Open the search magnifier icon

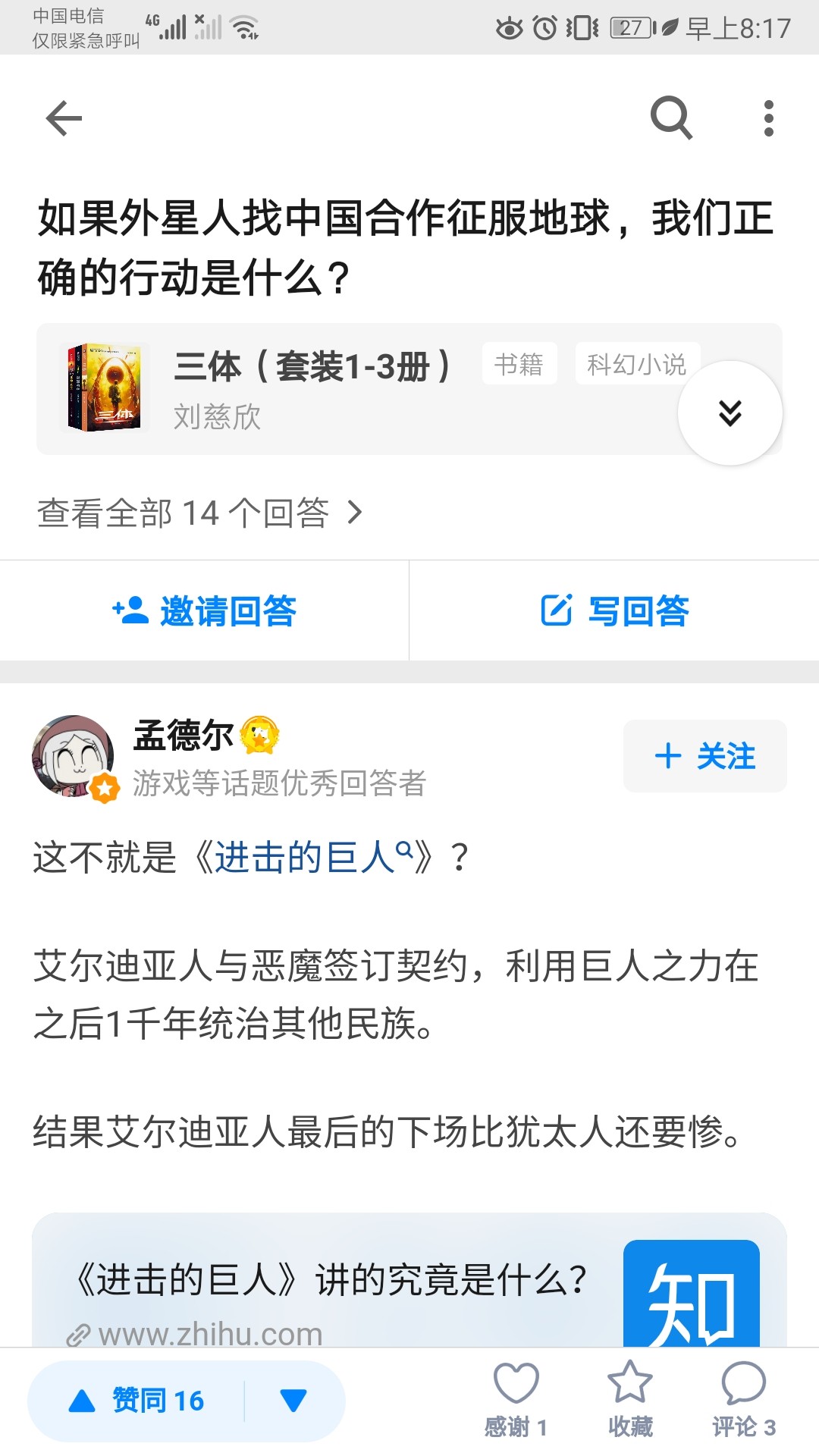[x=671, y=118]
